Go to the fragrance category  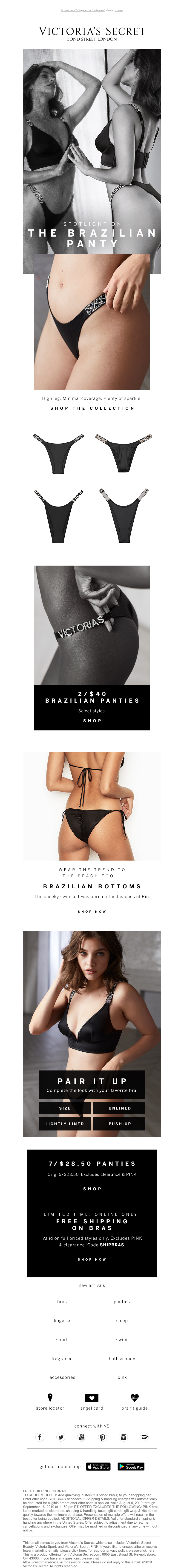(62, 1358)
